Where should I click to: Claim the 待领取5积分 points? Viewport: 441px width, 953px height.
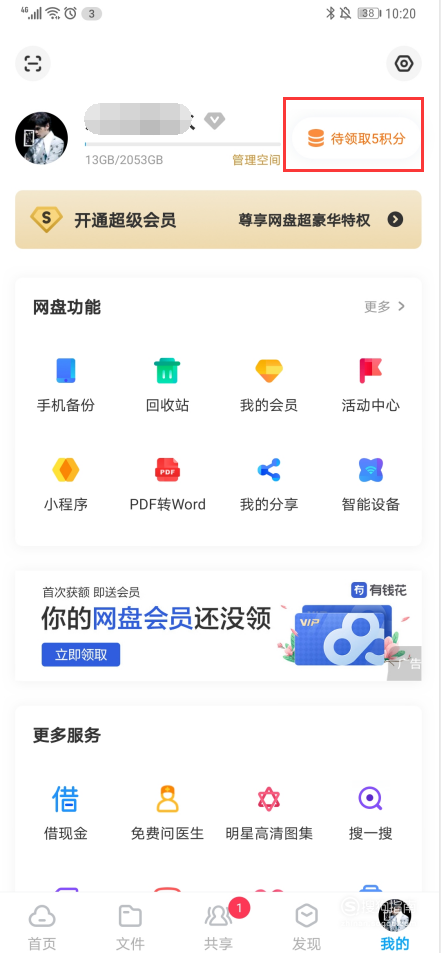pyautogui.click(x=356, y=139)
